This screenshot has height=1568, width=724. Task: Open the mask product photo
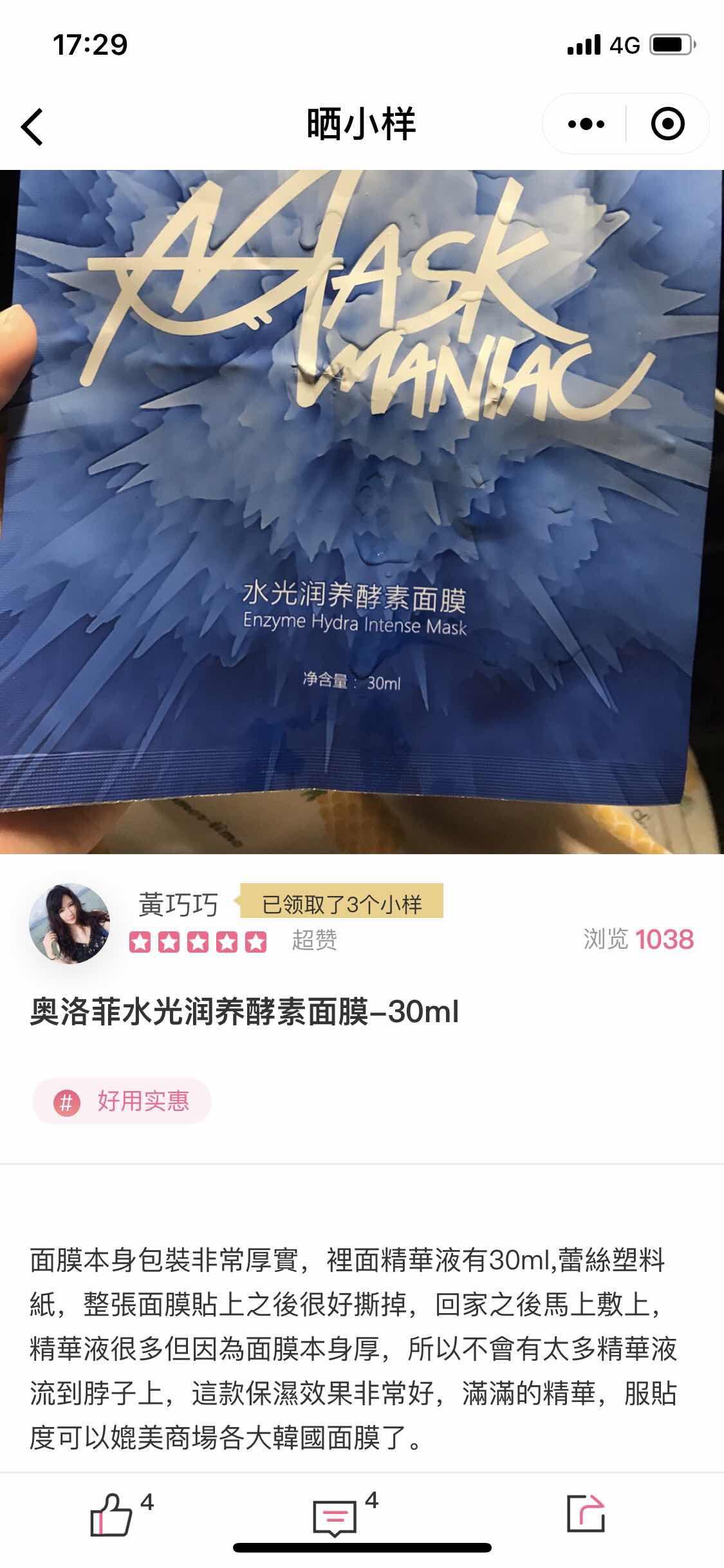362,511
